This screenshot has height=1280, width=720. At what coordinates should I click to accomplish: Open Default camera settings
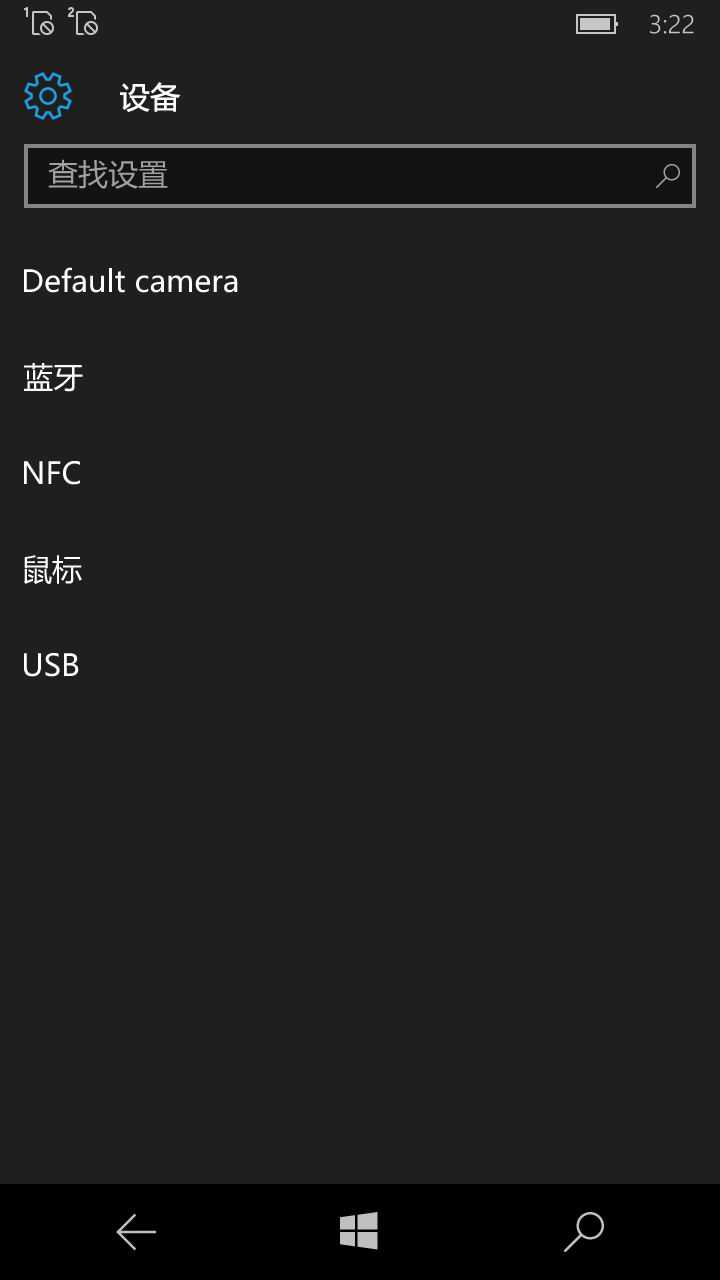[360, 281]
